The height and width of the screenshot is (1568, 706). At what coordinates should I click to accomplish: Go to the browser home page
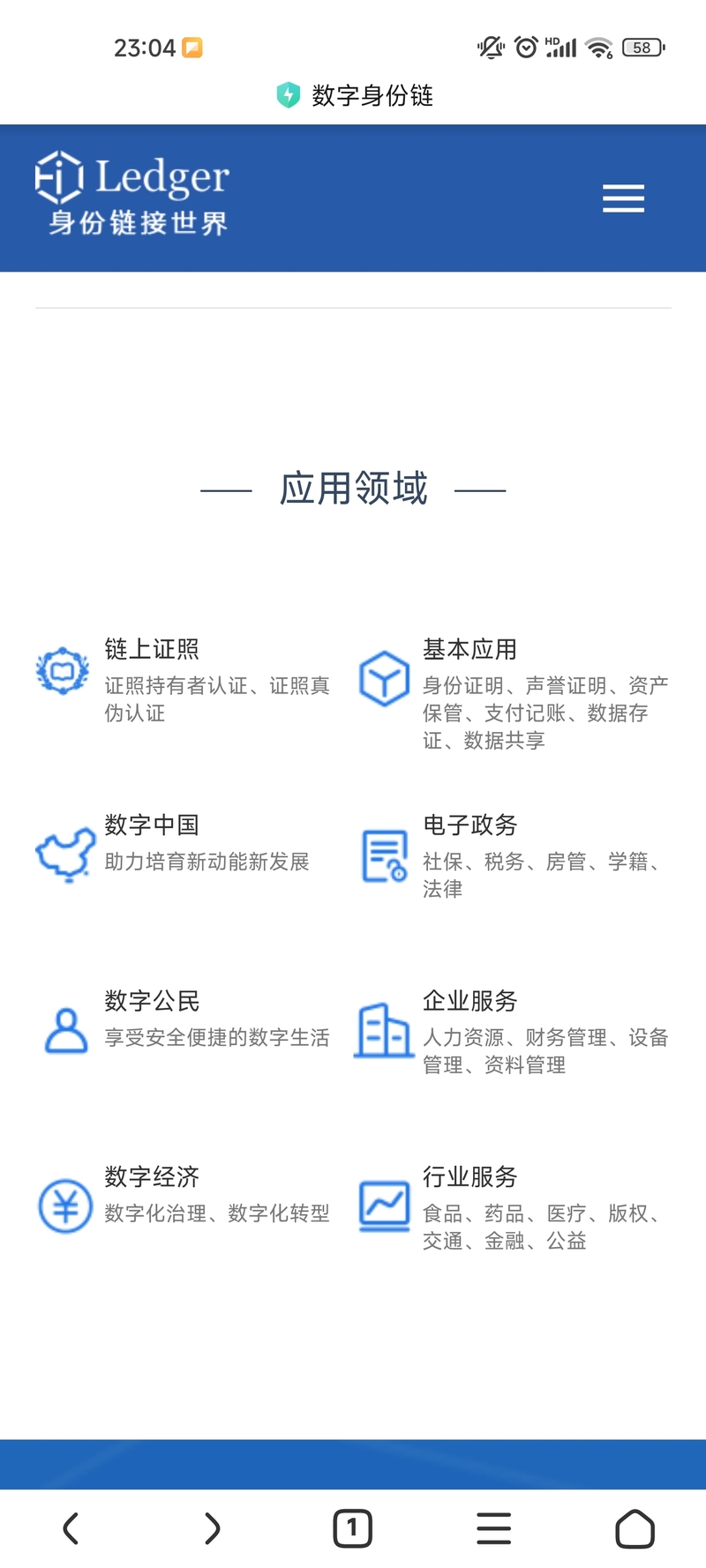[635, 1528]
